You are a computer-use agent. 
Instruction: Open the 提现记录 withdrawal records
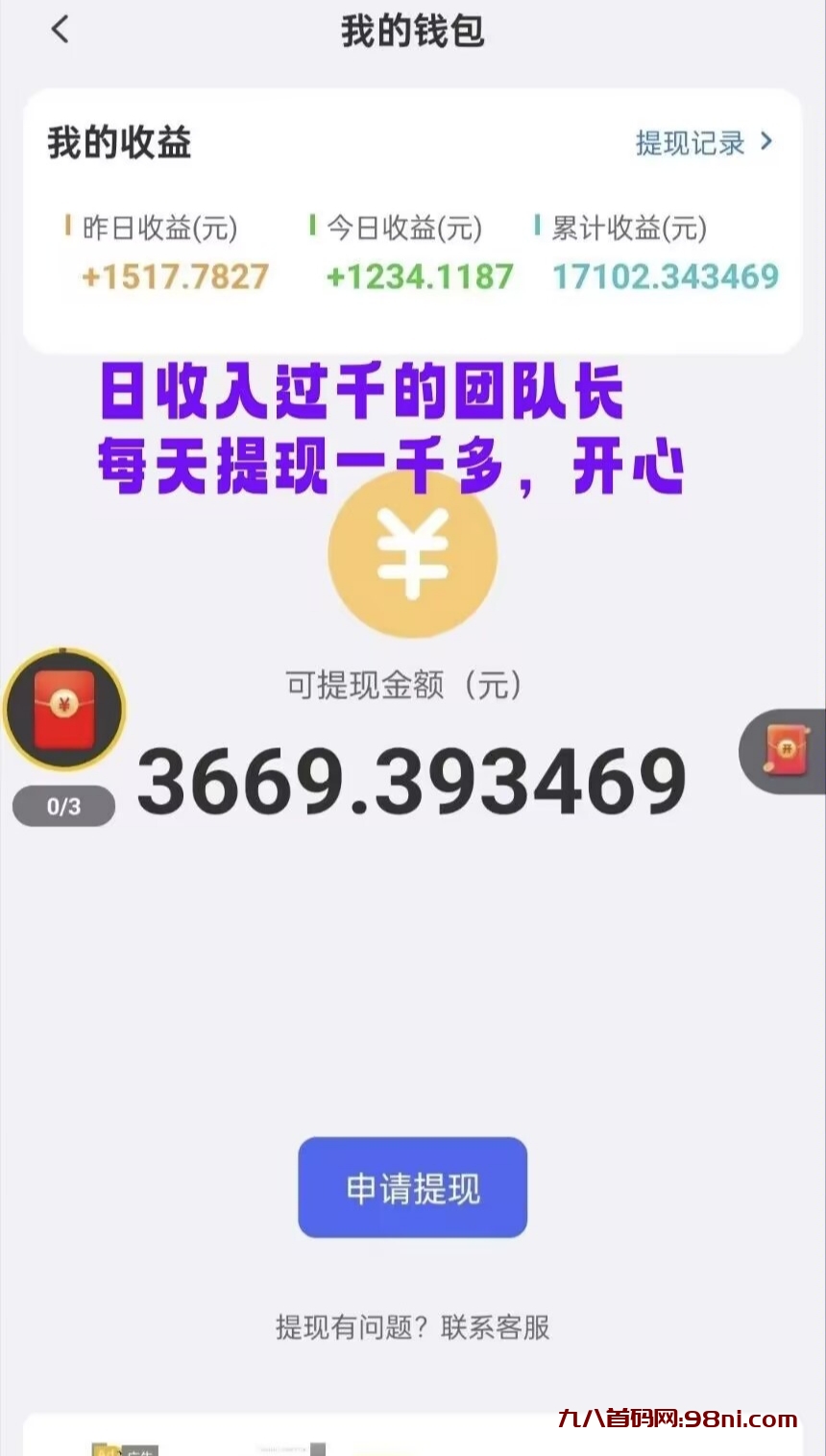[703, 143]
